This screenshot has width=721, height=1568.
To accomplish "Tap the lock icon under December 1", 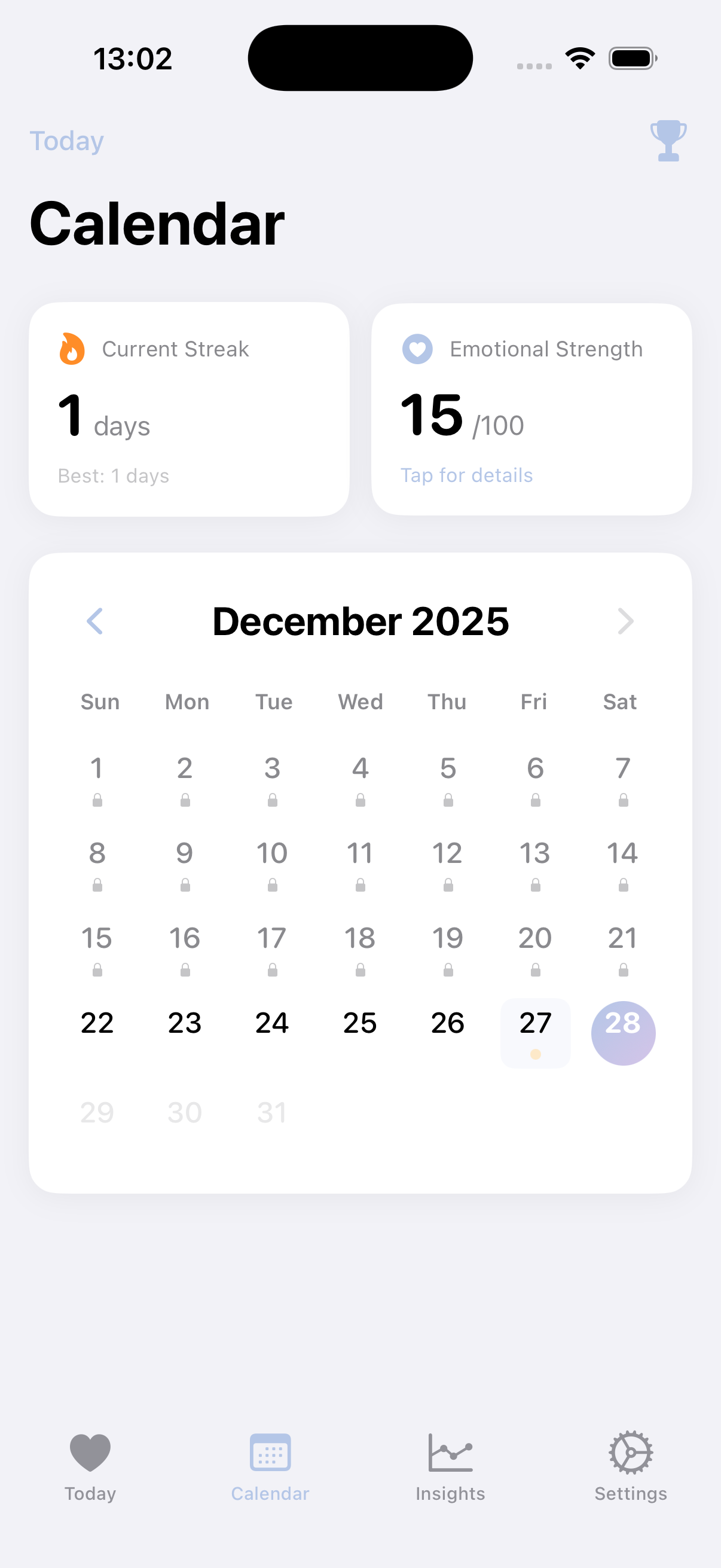I will (97, 800).
